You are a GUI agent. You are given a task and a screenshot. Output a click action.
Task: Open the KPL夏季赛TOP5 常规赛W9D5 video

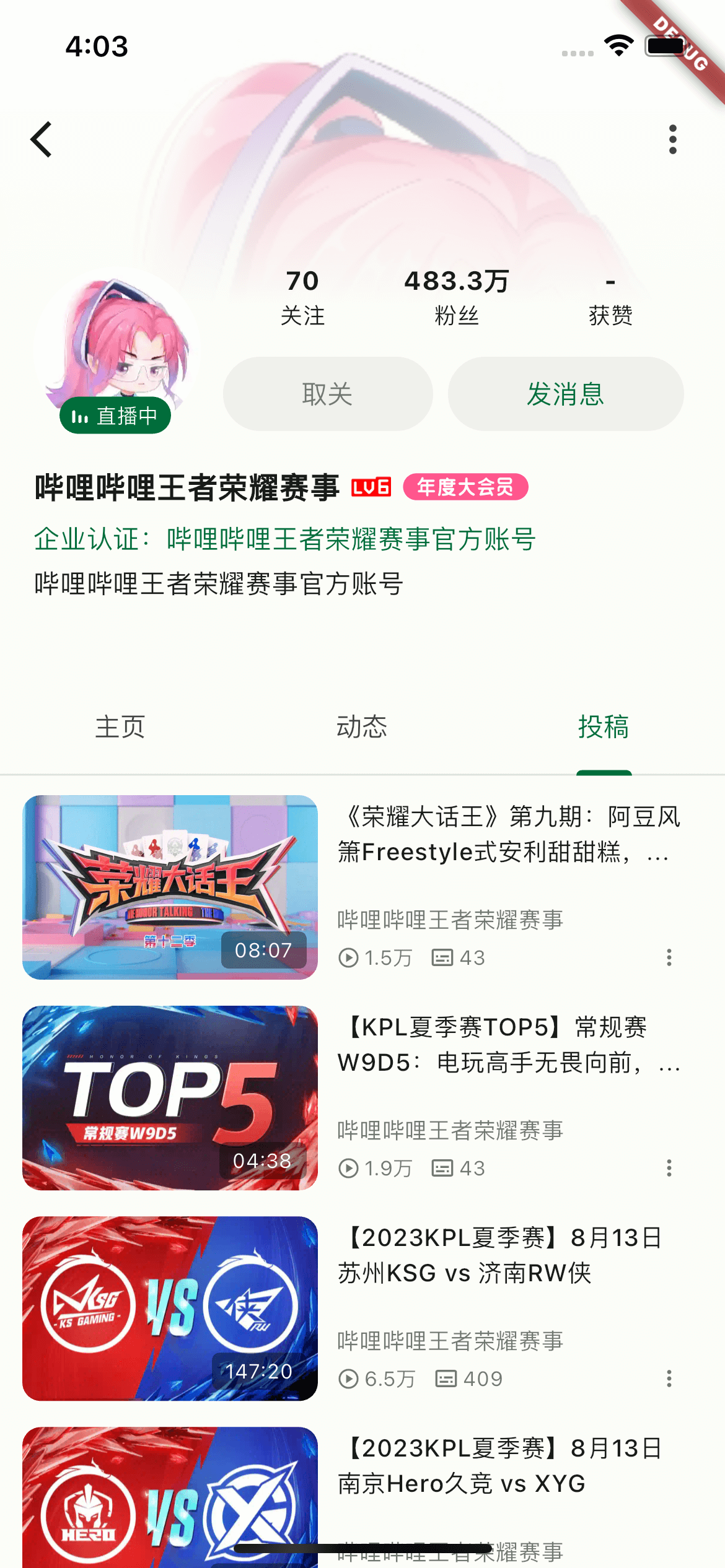click(x=170, y=1097)
